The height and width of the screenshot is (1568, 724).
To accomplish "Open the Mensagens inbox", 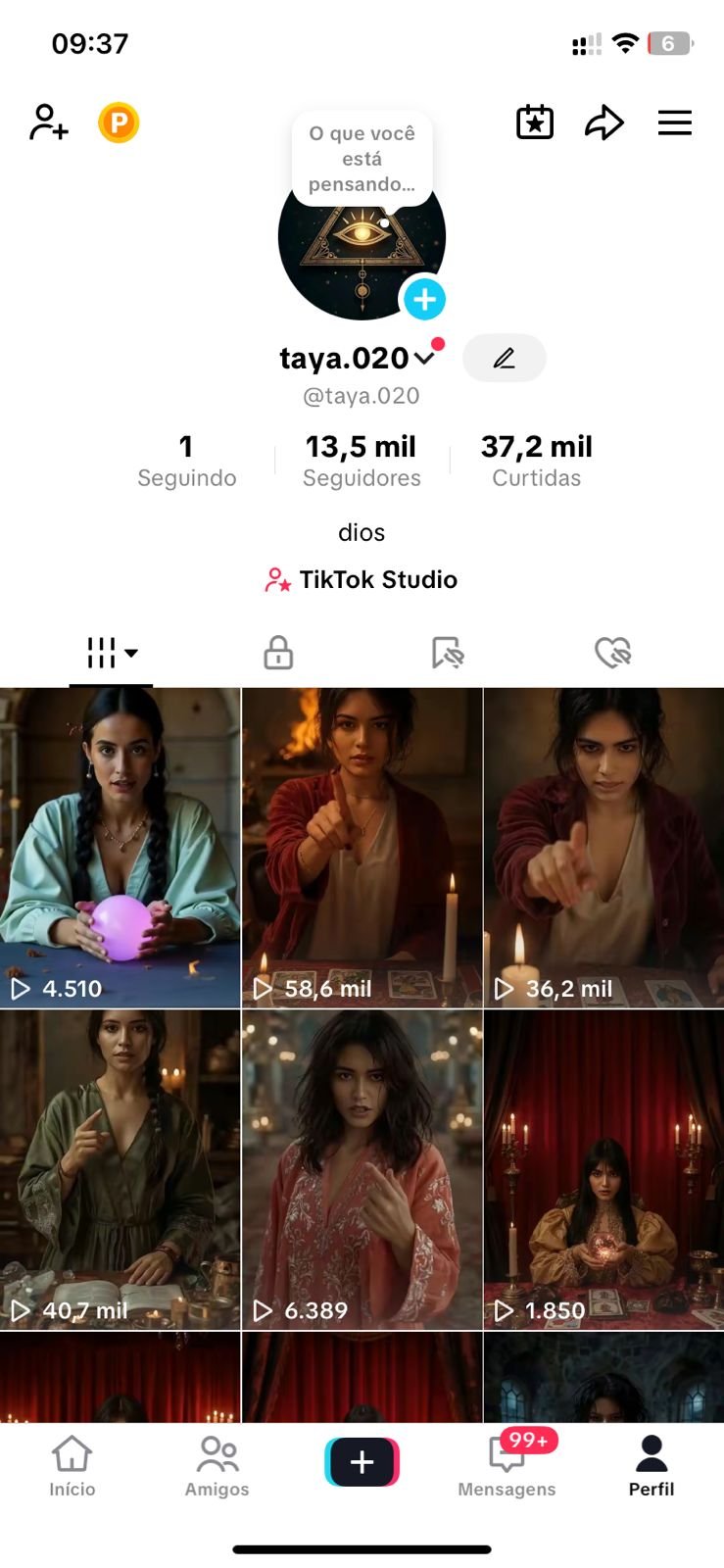I will (507, 1466).
